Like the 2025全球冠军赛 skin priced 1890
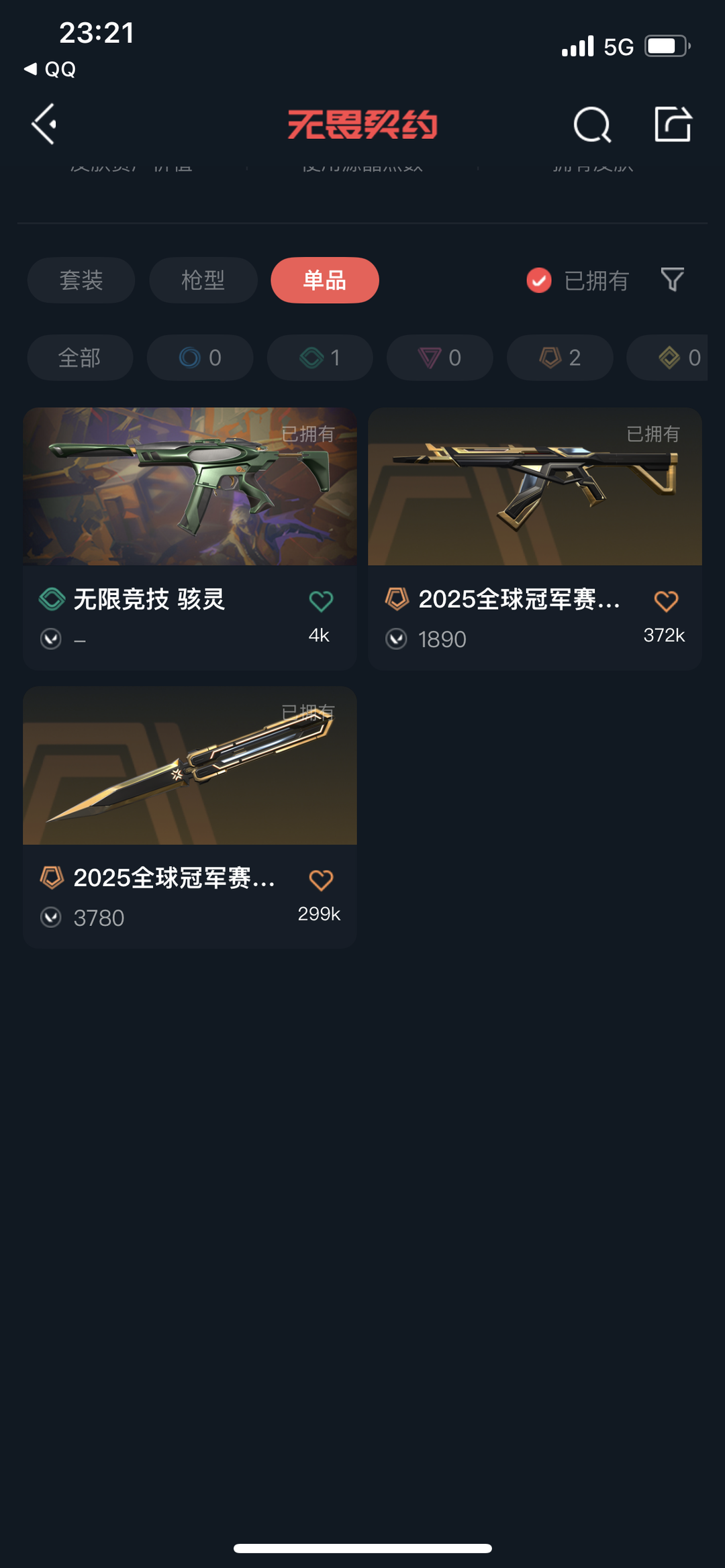The width and height of the screenshot is (725, 1568). coord(666,602)
